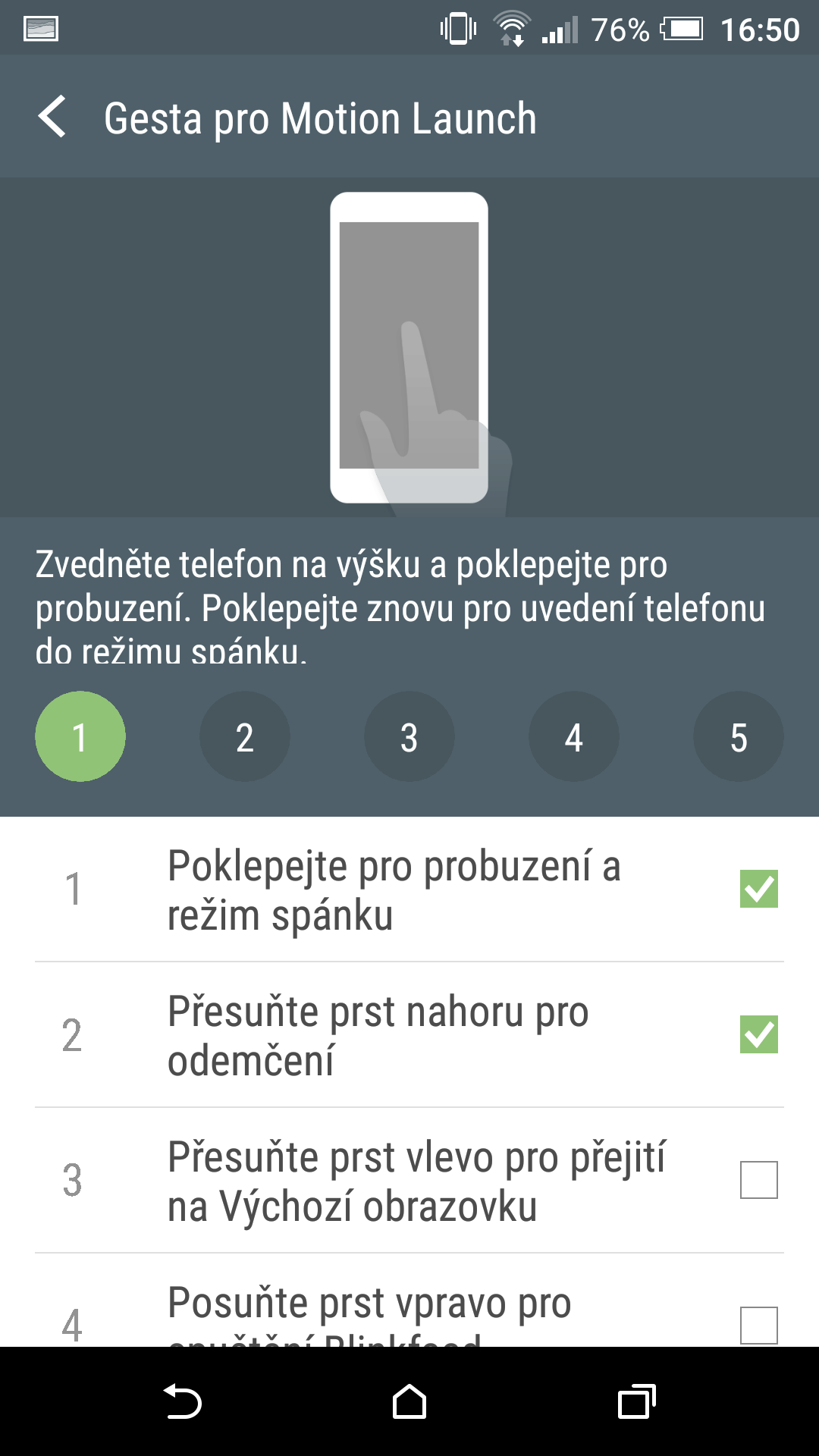The width and height of the screenshot is (819, 1456).
Task: Select gesture step 3 circle
Action: pyautogui.click(x=409, y=736)
